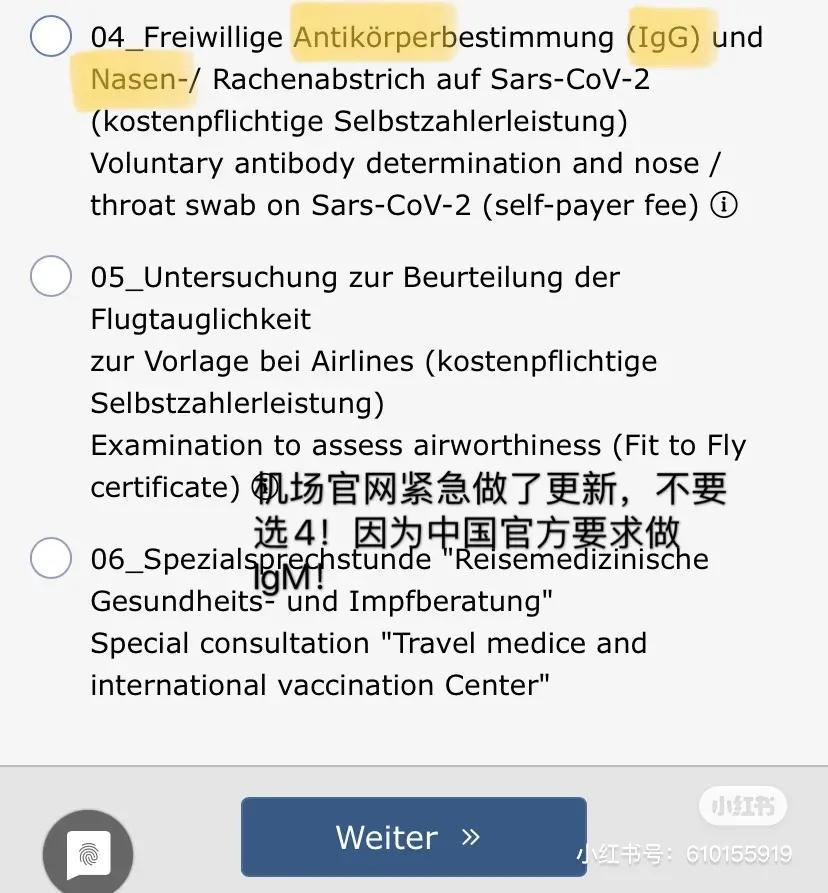Pick the Flugtauglichkeit assessment choice
Screen dimensions: 828x893
click(50, 276)
